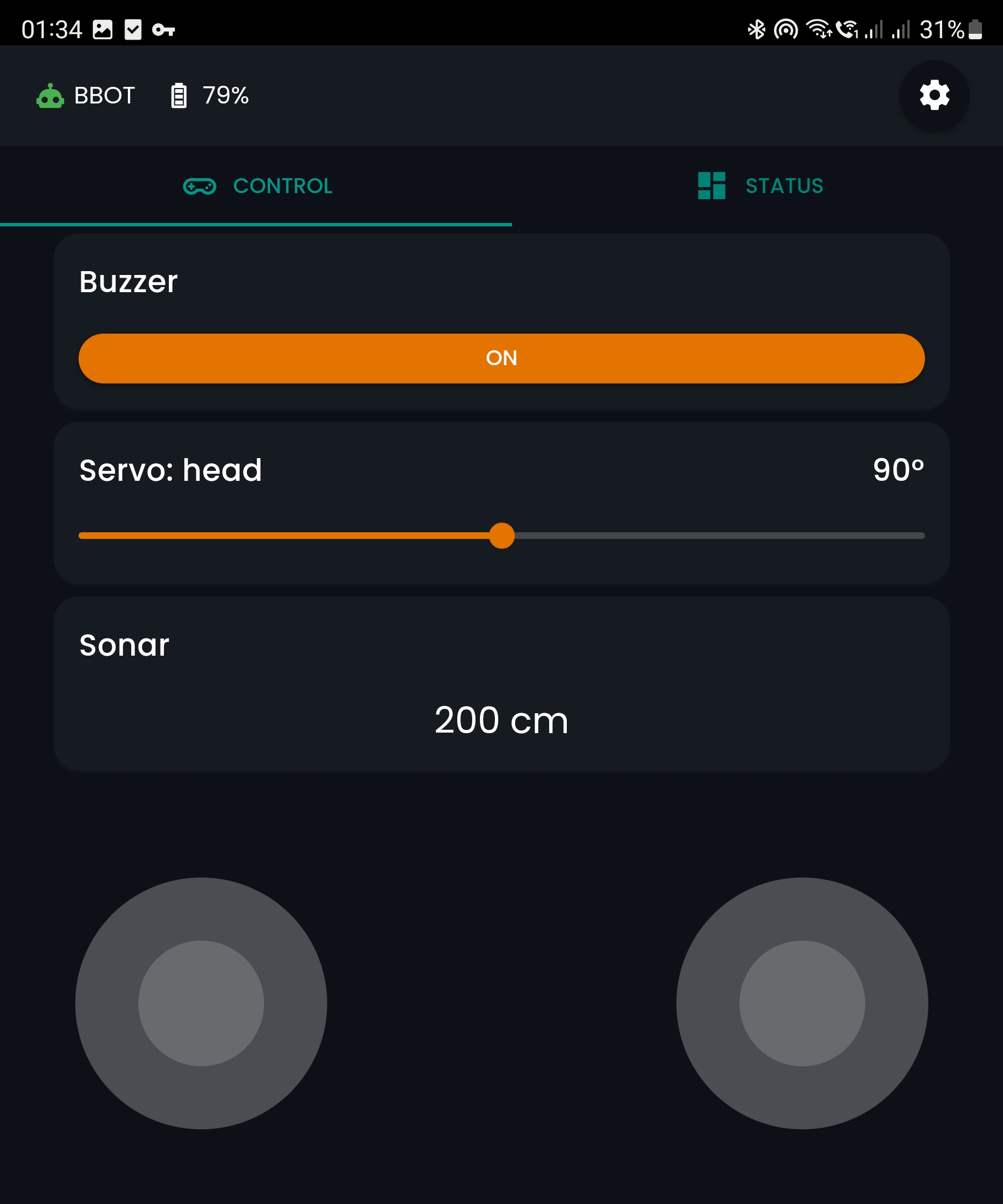Switch to the Status tab
This screenshot has height=1204, width=1003.
(x=760, y=186)
